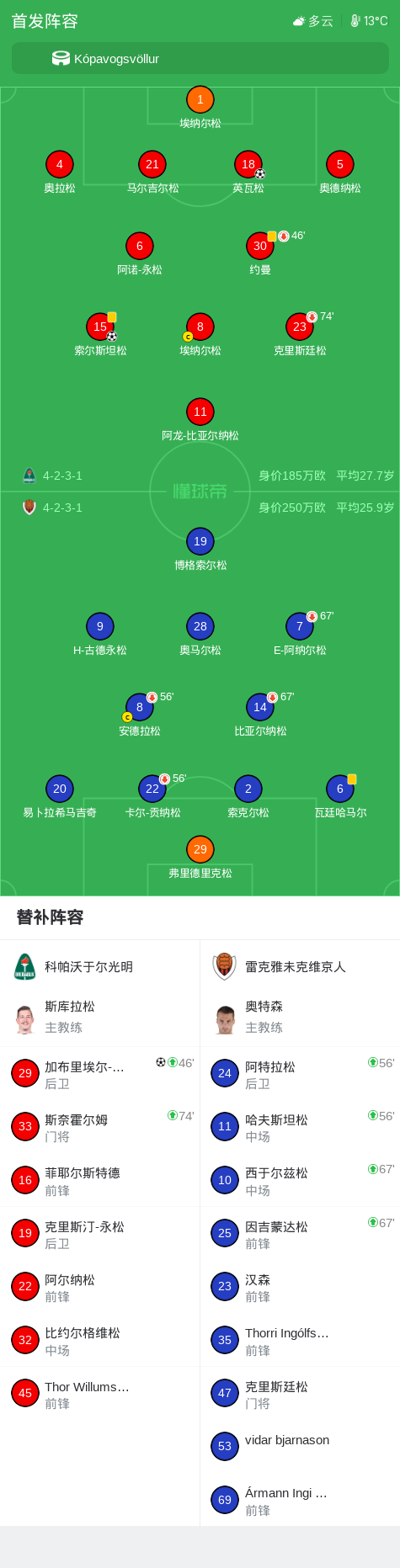The width and height of the screenshot is (400, 1568).
Task: Open team 雷克雅未克维京人
Action: point(300,967)
